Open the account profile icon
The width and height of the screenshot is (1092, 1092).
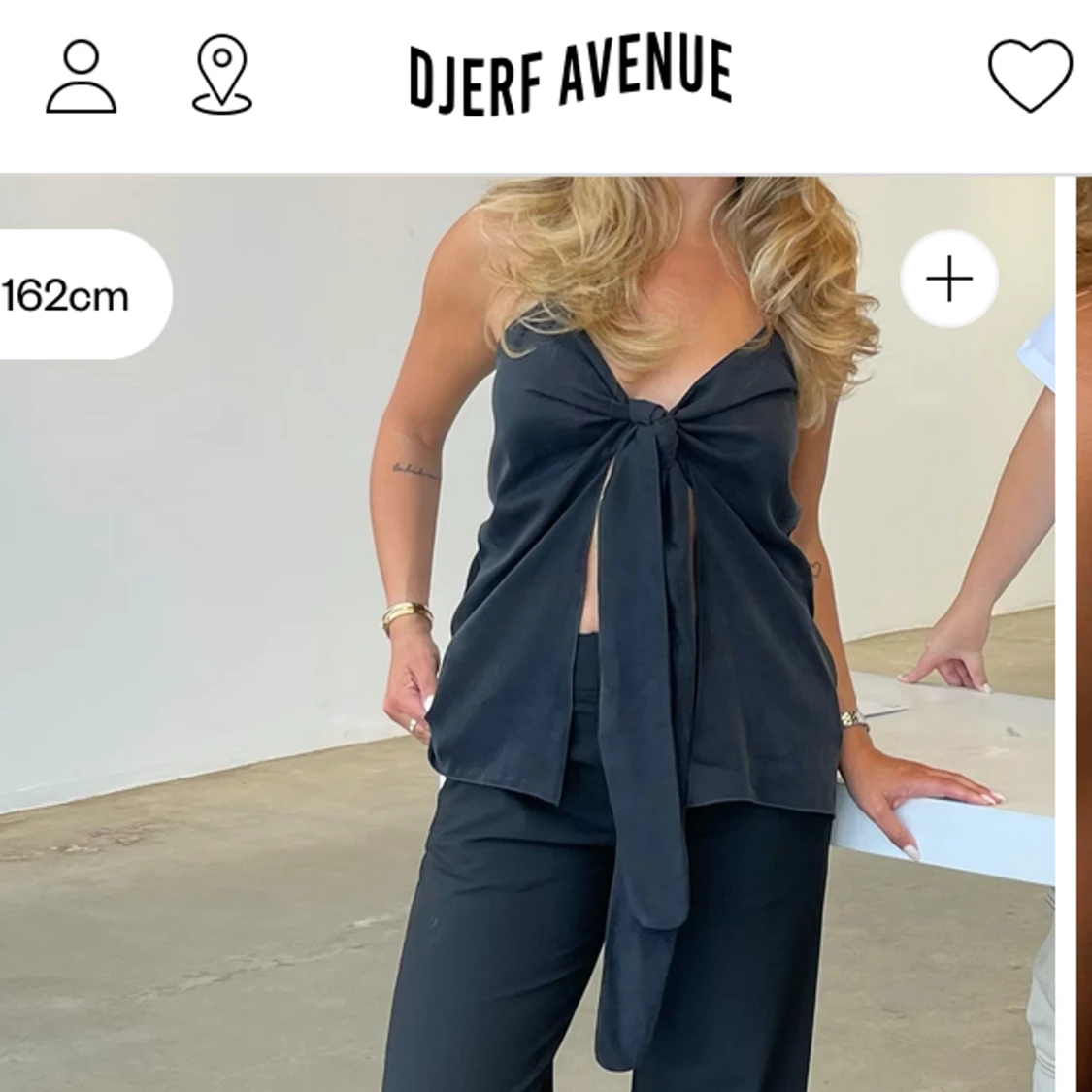tap(82, 77)
